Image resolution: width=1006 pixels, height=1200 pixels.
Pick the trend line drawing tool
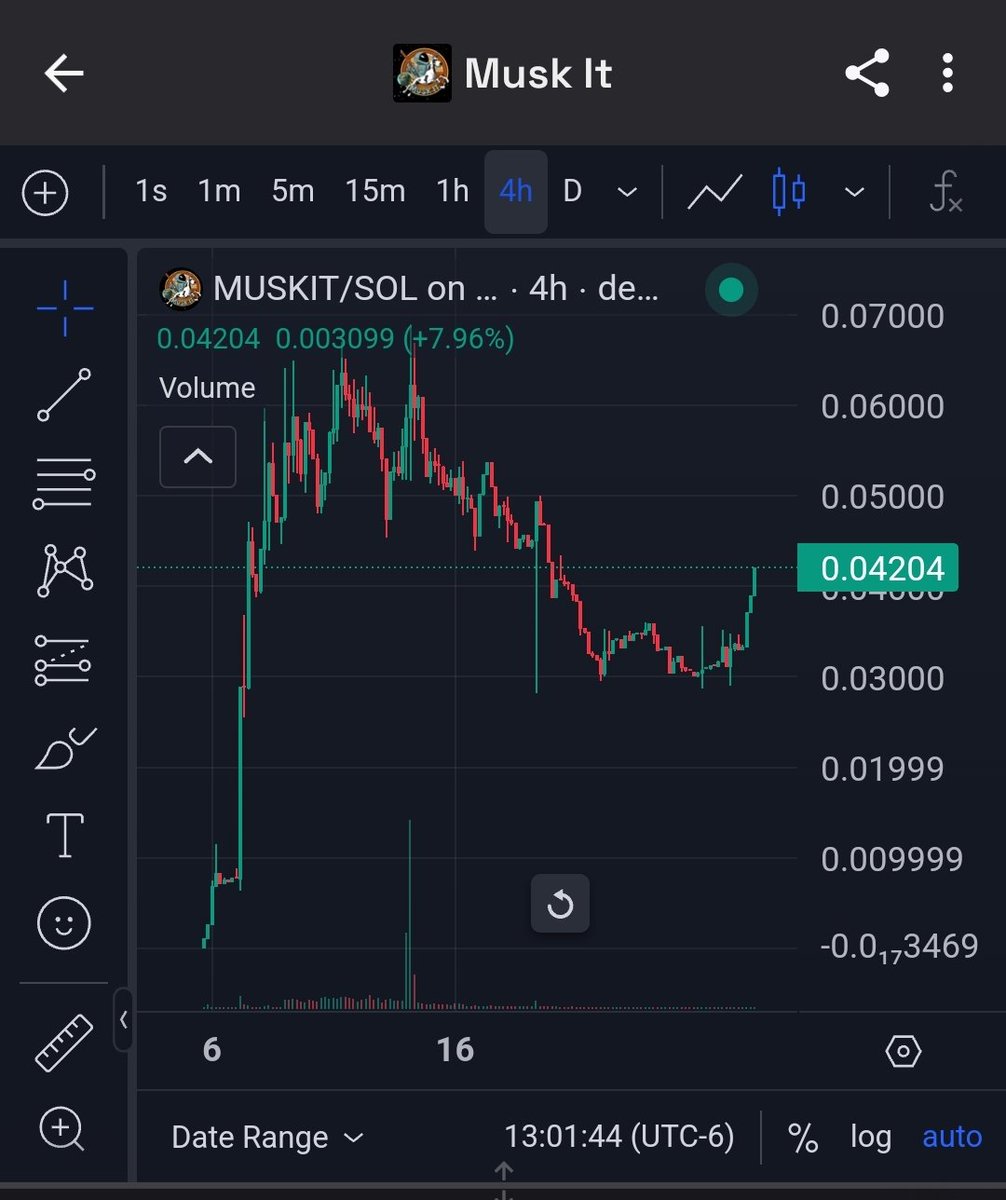(x=65, y=394)
